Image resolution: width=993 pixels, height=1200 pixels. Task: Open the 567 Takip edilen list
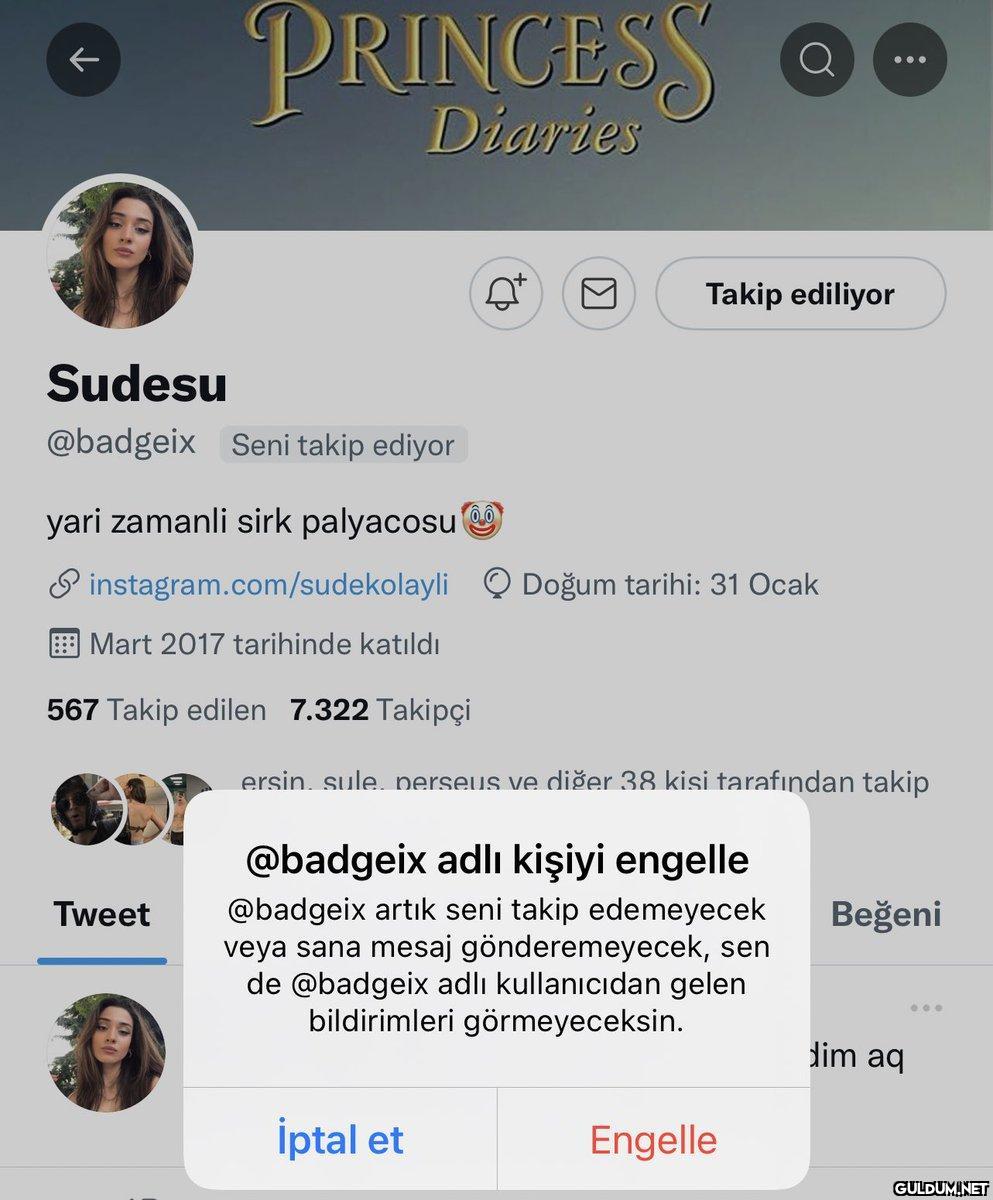tap(157, 710)
